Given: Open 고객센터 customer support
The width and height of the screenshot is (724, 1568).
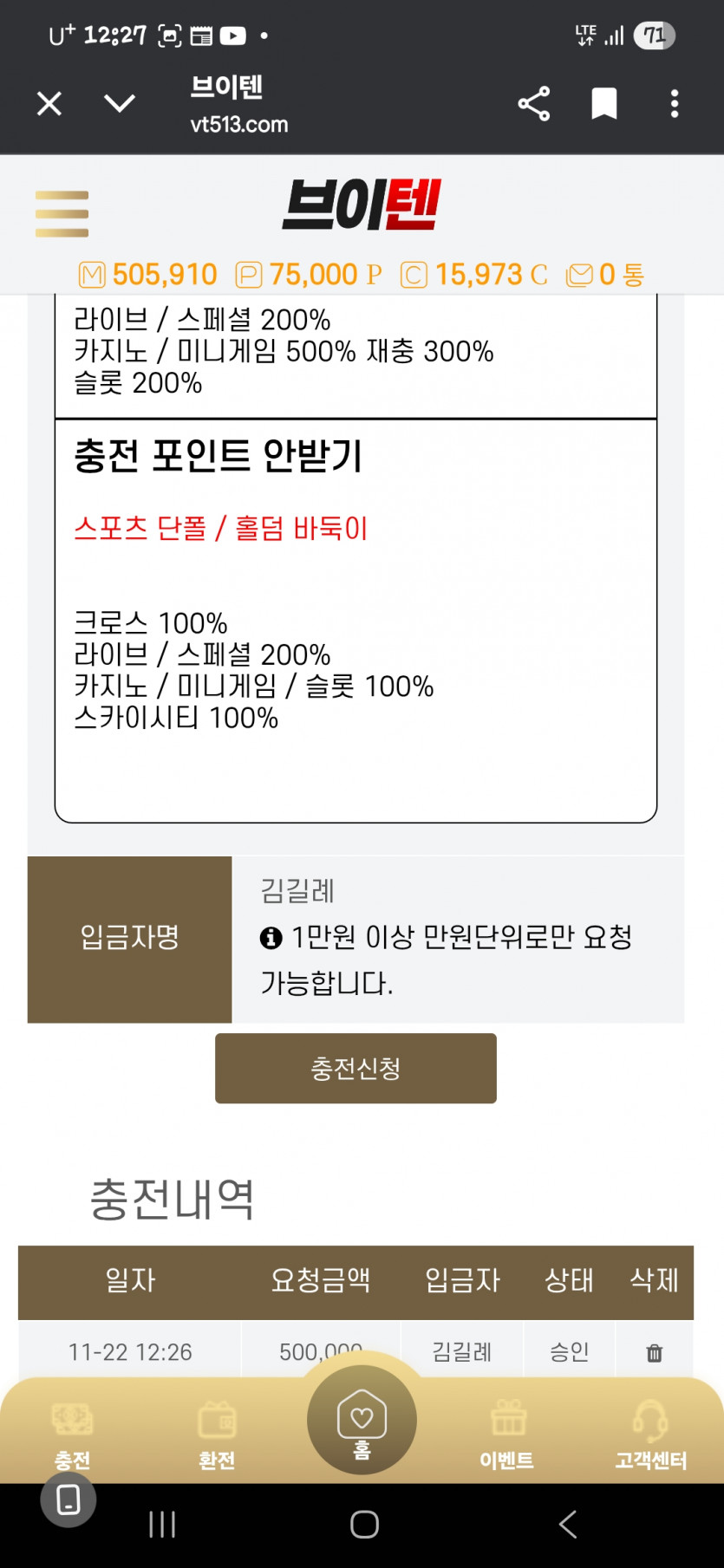Looking at the screenshot, I should (x=650, y=1436).
